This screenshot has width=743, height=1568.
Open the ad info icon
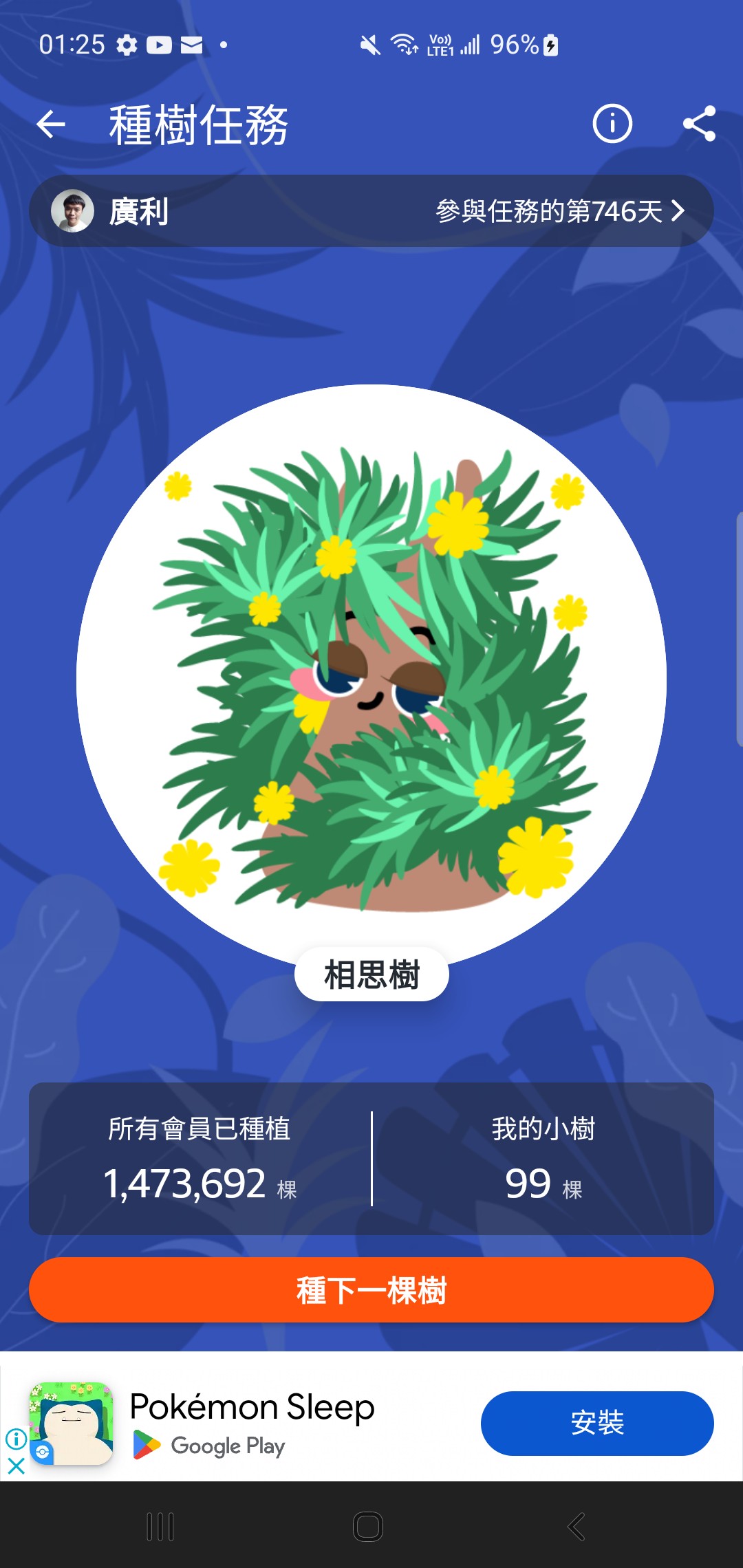click(x=16, y=1438)
